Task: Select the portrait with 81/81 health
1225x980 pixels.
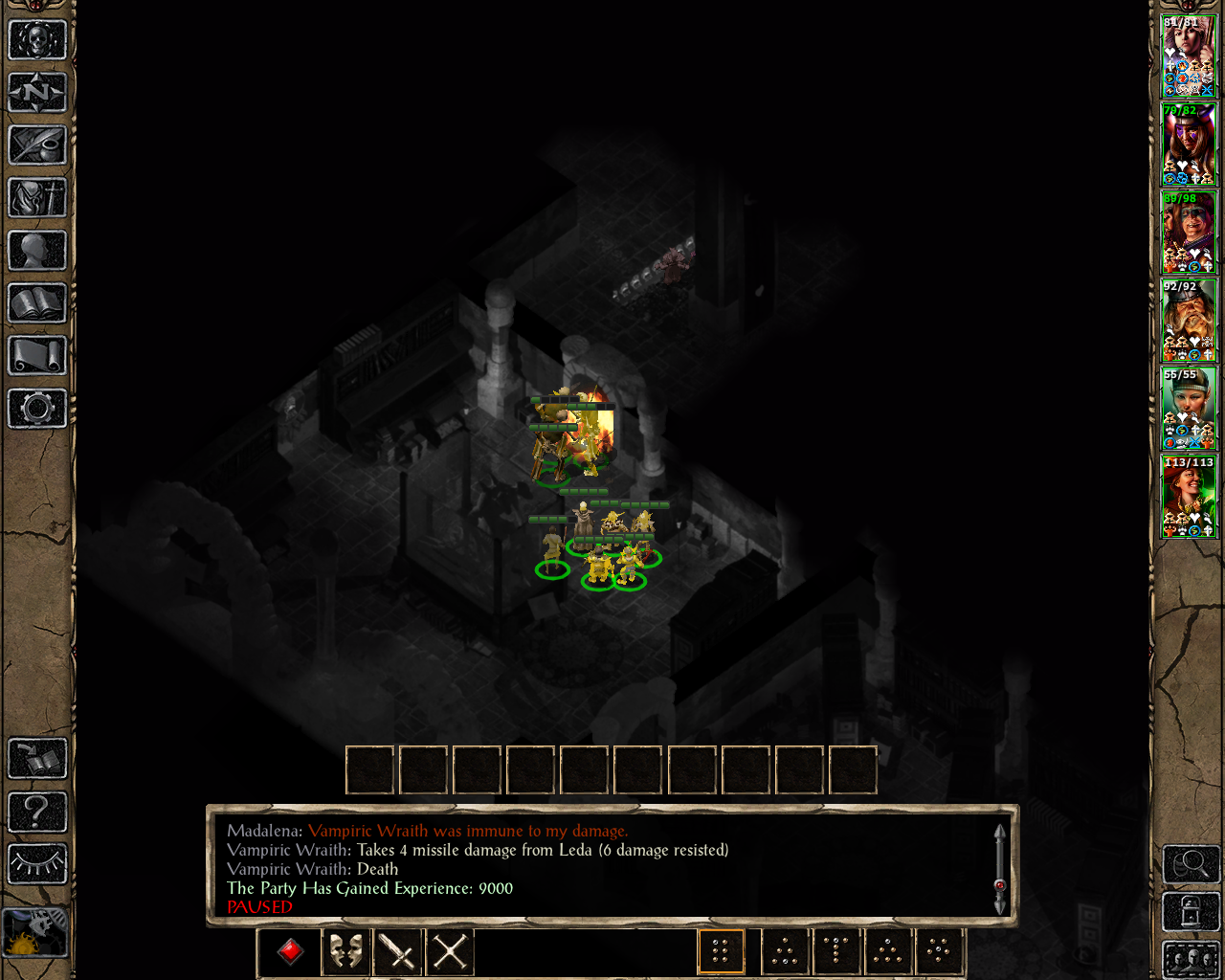Action: 1189,56
